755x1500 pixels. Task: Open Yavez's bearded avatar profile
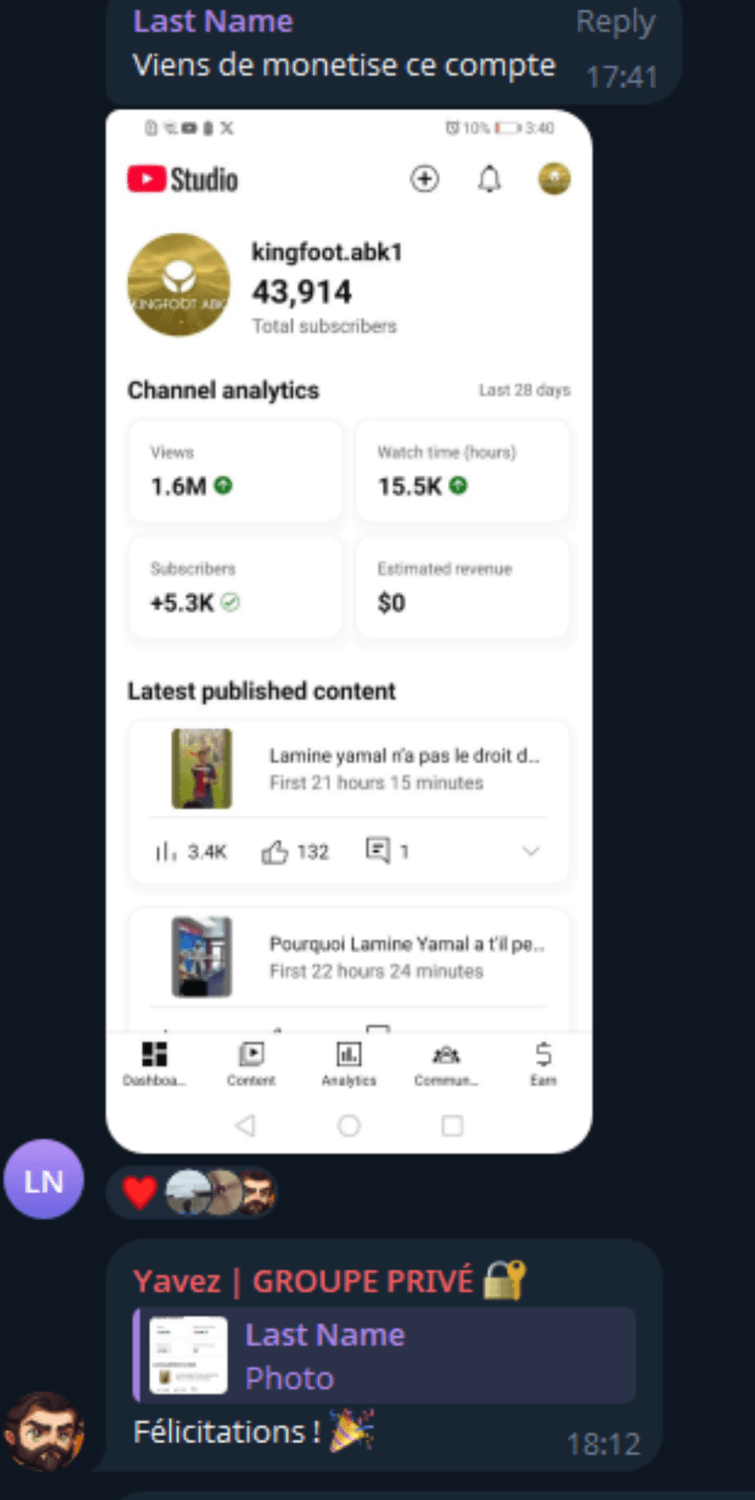42,1431
